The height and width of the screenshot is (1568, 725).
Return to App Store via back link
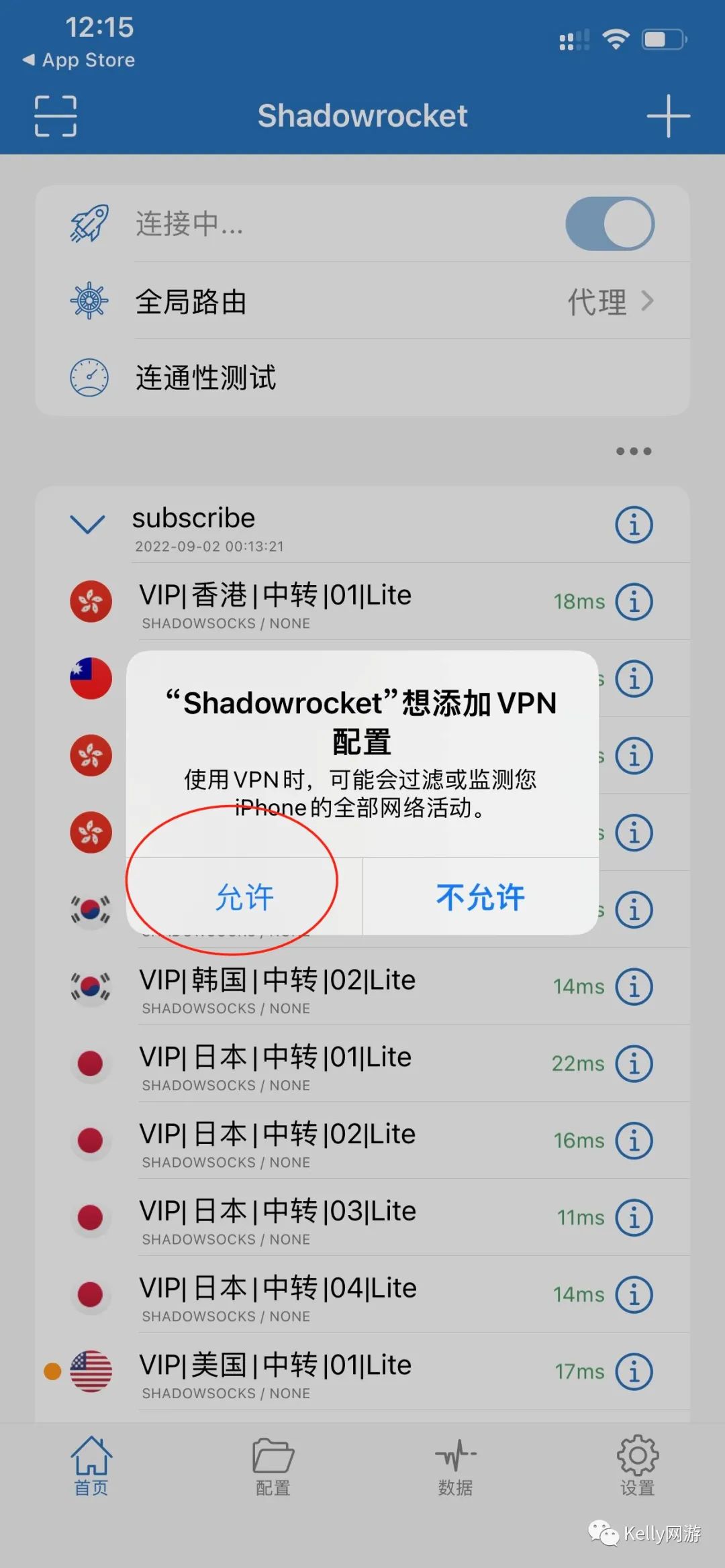tap(79, 60)
